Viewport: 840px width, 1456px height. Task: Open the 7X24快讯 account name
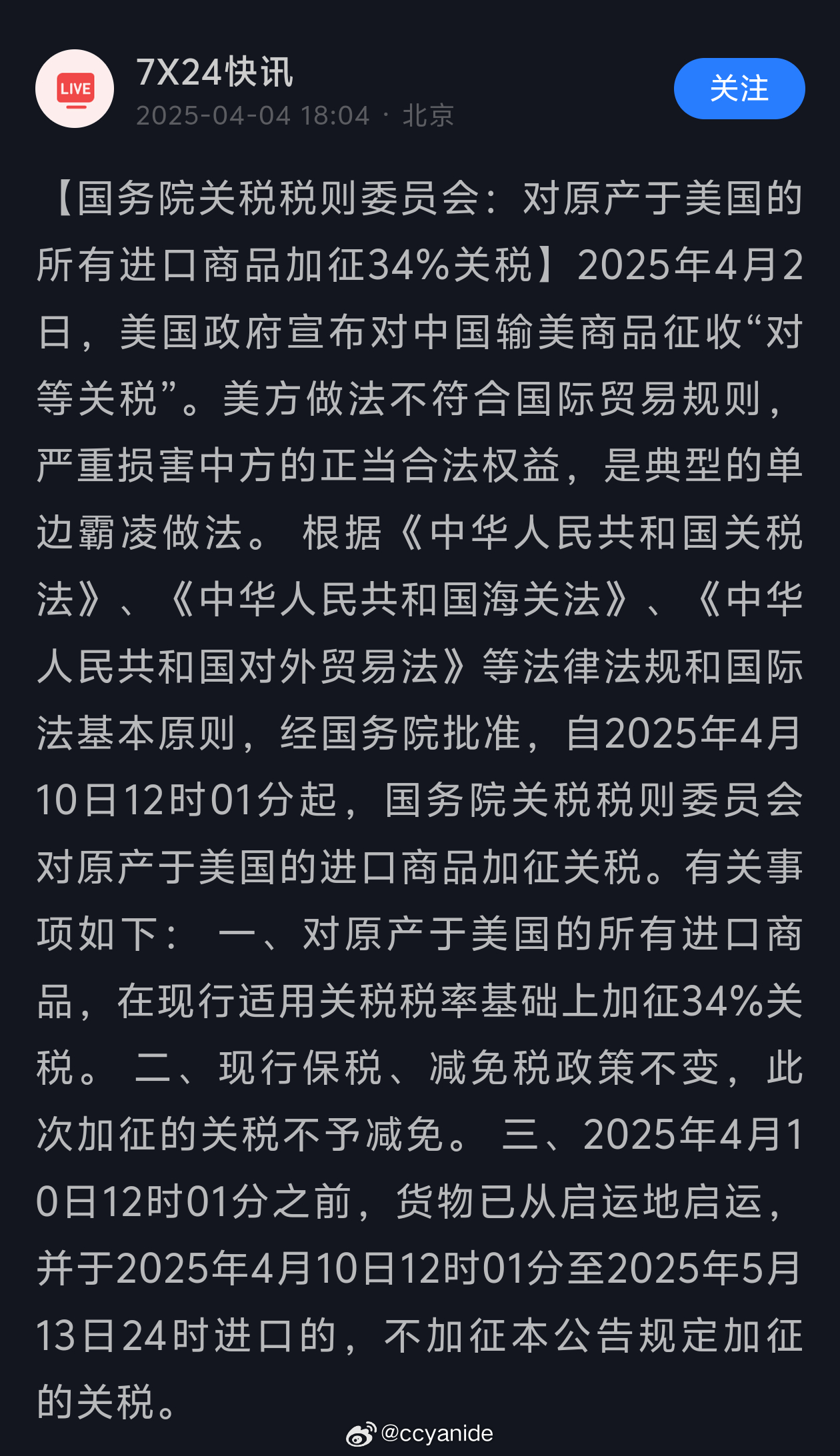point(215,72)
